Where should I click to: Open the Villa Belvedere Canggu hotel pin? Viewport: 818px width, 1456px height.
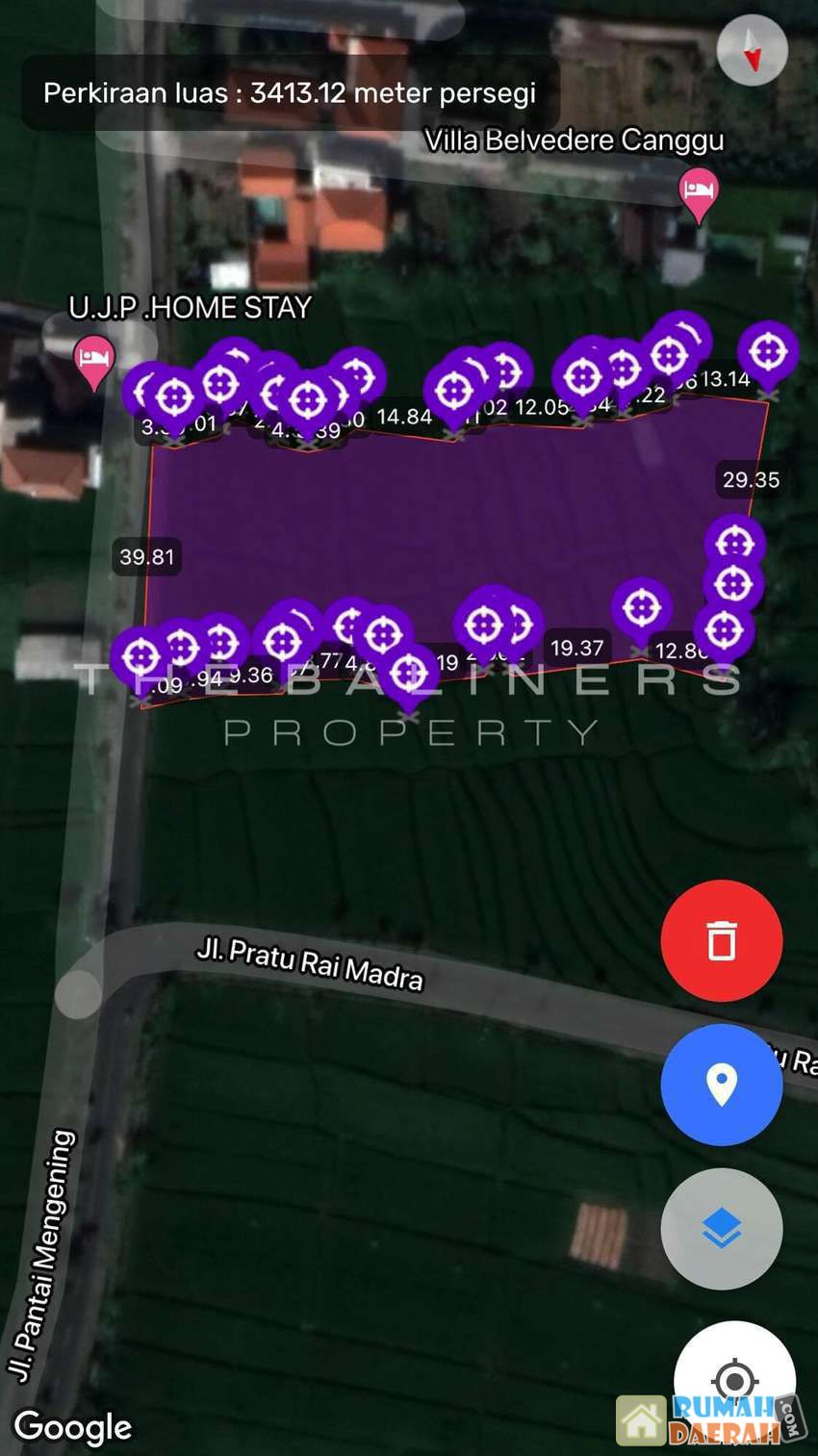click(x=699, y=191)
